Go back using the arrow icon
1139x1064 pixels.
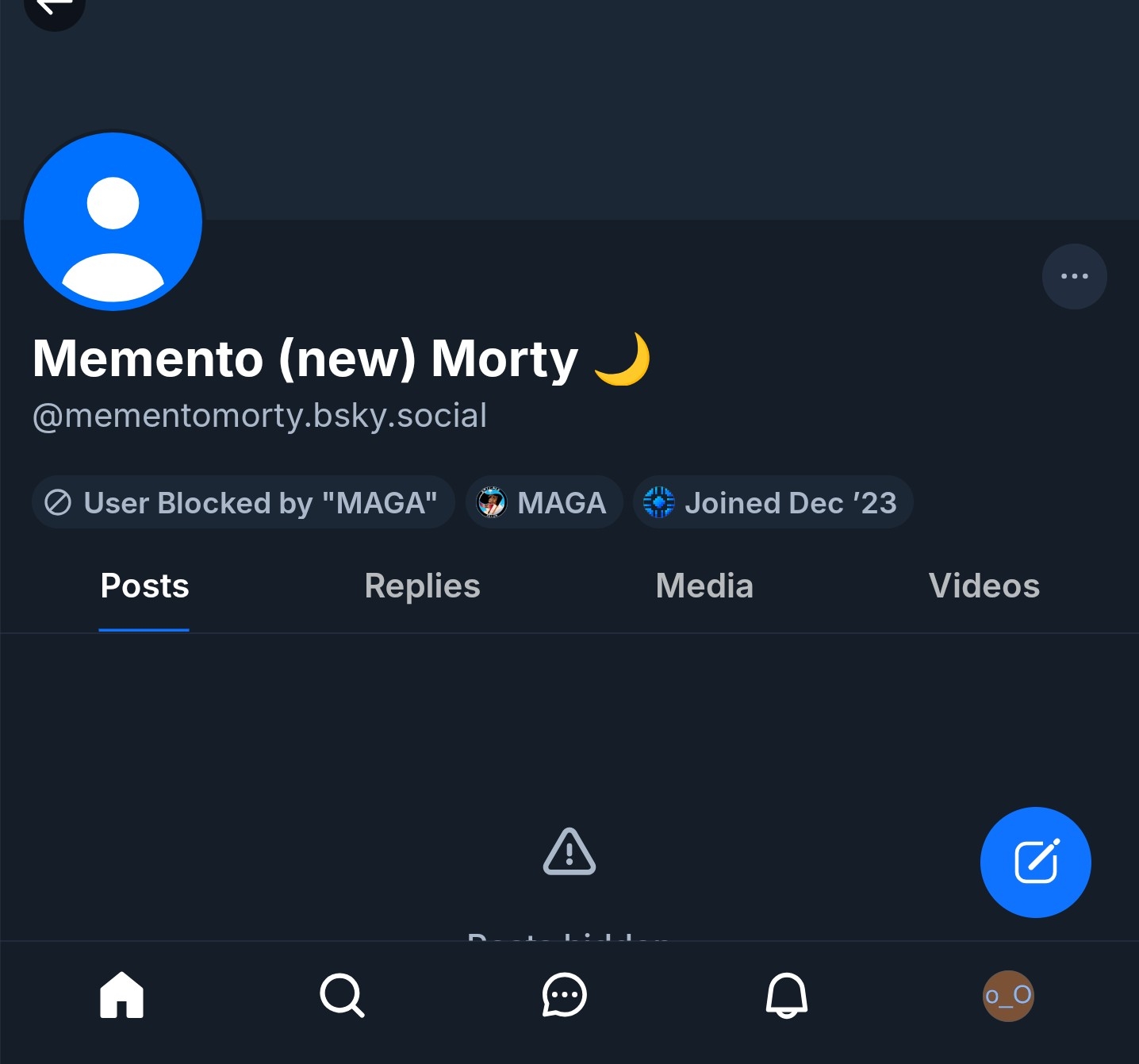54,8
